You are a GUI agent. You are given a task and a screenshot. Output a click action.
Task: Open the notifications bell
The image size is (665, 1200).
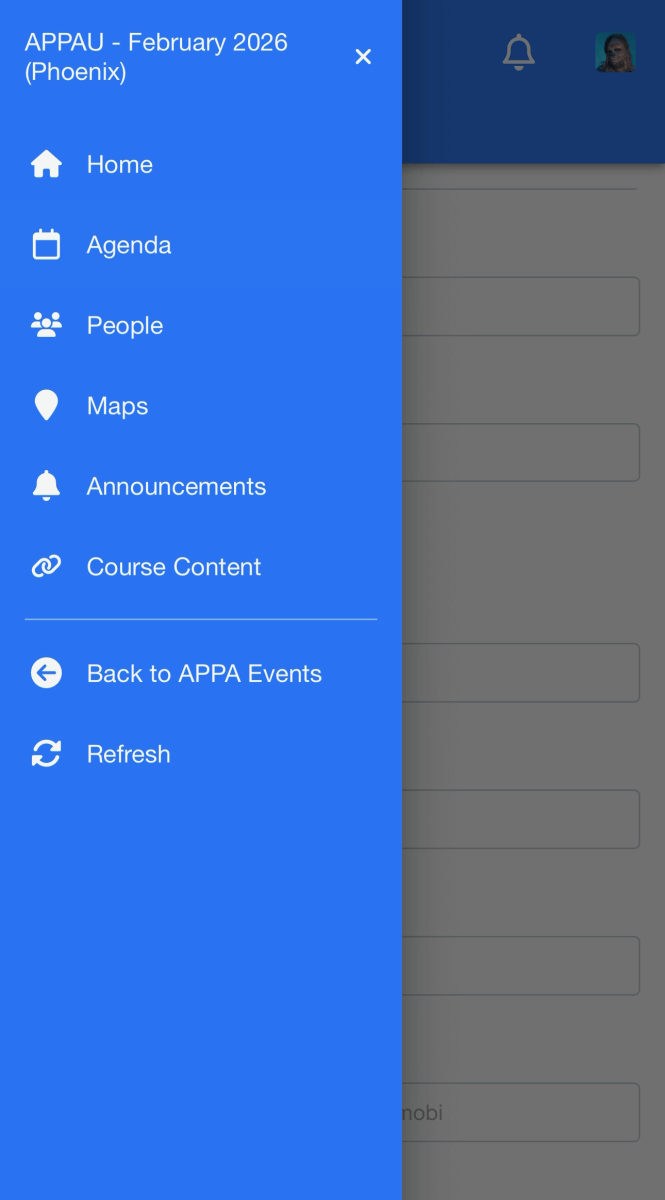518,52
